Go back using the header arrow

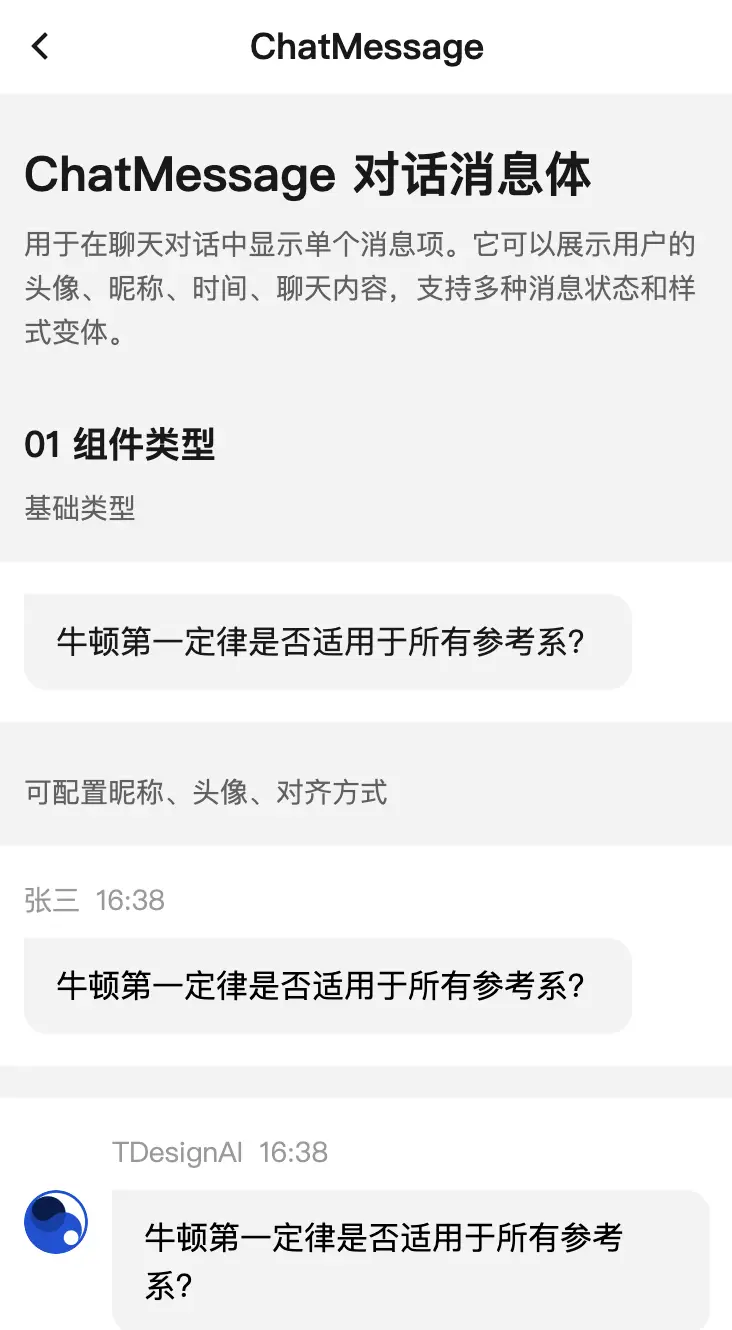(40, 46)
